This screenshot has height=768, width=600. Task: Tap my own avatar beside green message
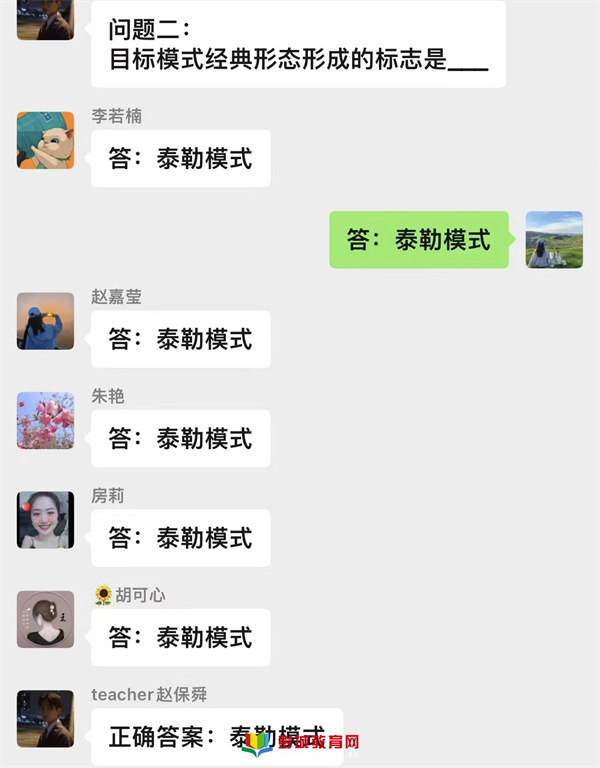pos(554,239)
